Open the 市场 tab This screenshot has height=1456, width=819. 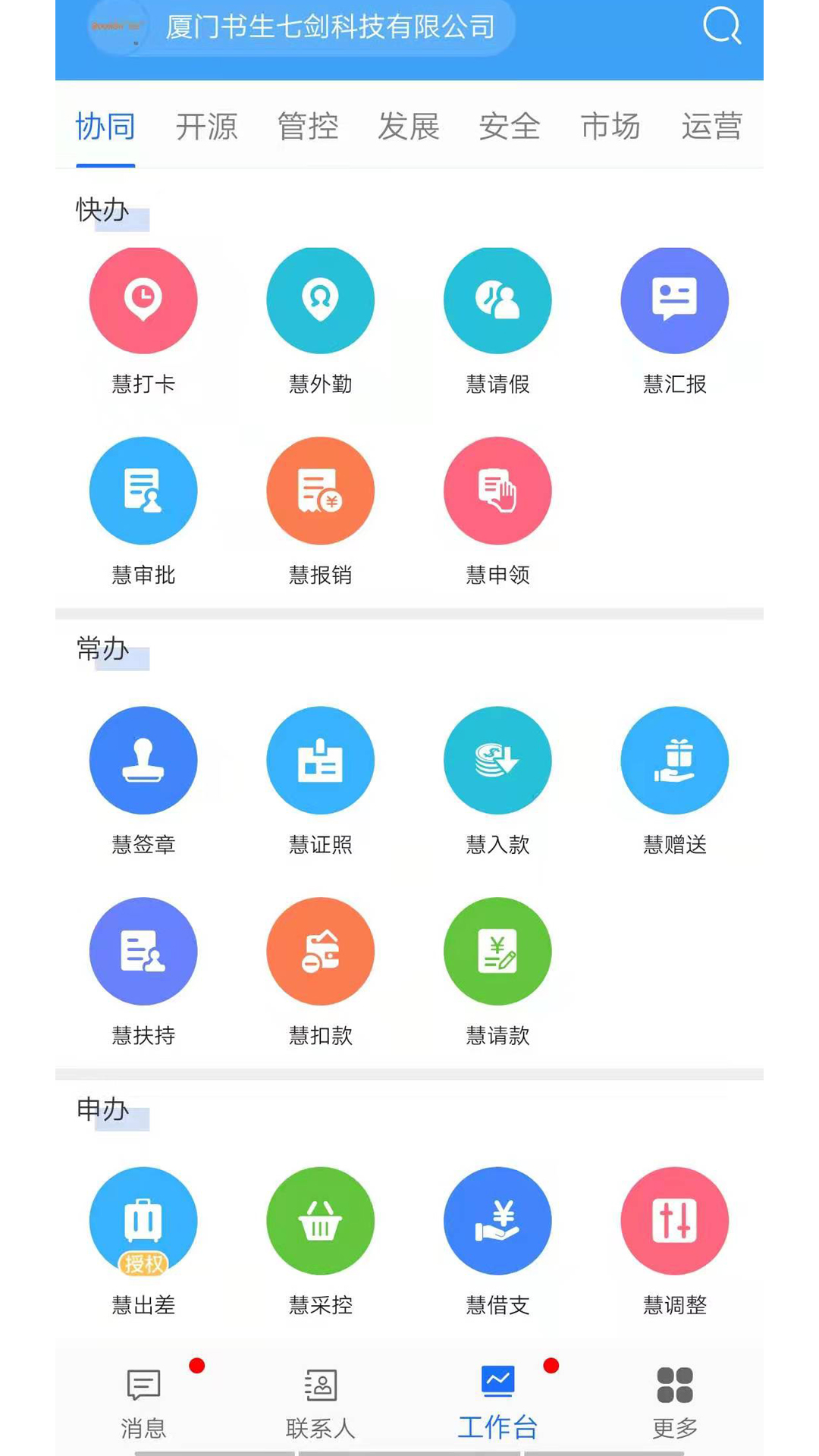(610, 126)
